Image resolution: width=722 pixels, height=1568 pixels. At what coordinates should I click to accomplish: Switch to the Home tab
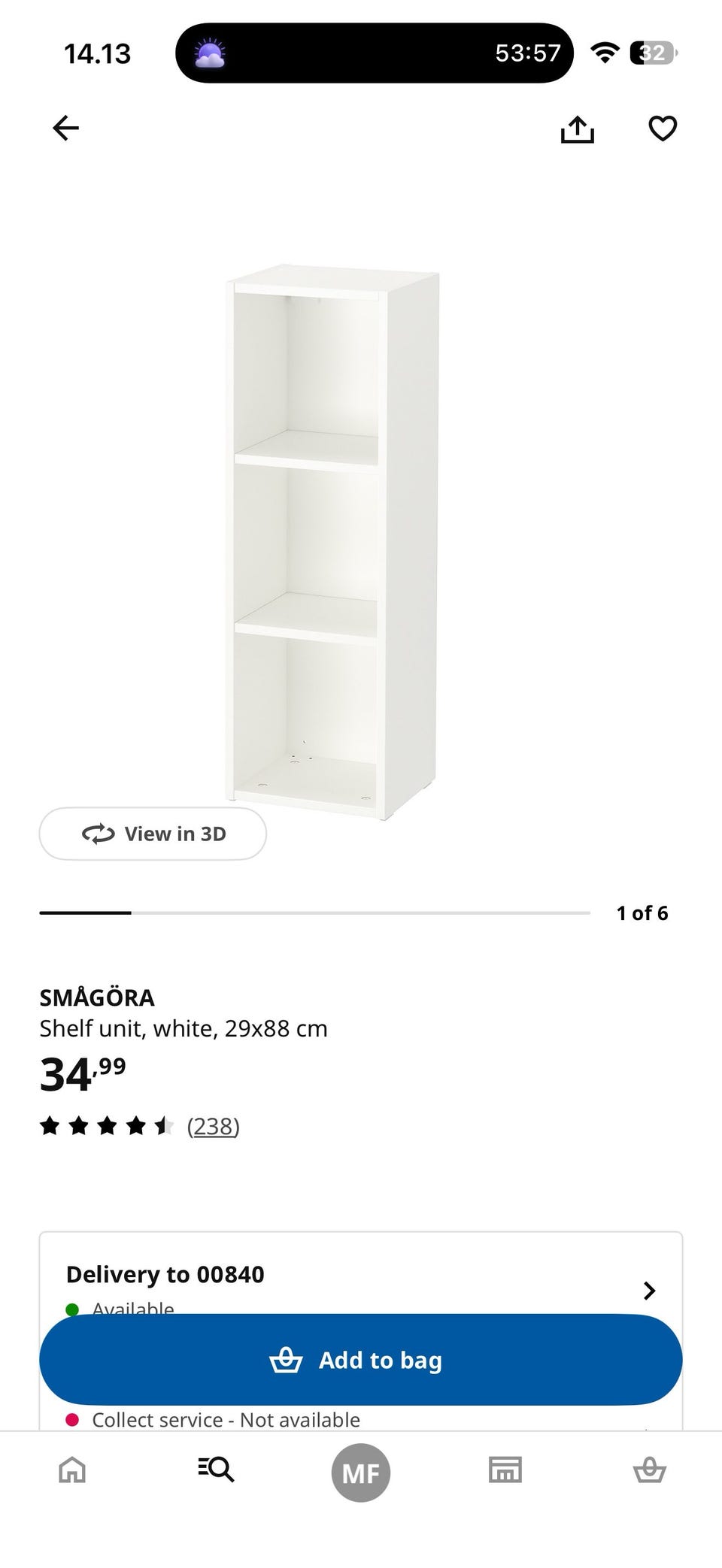[x=72, y=1470]
